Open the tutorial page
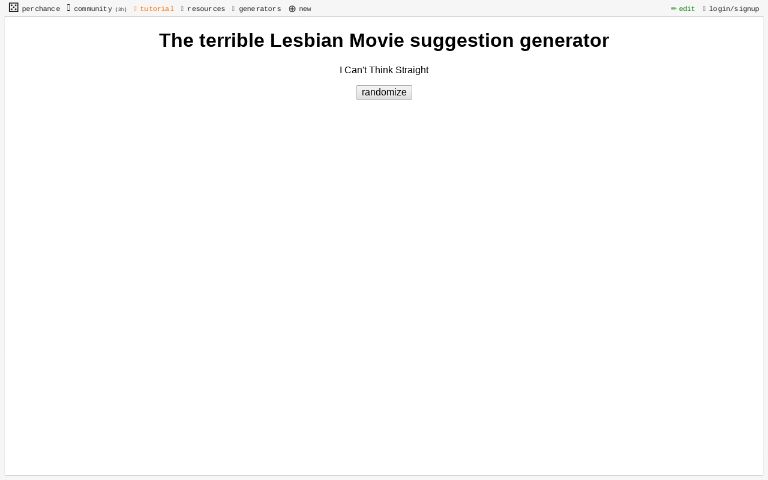This screenshot has height=480, width=768. [156, 8]
